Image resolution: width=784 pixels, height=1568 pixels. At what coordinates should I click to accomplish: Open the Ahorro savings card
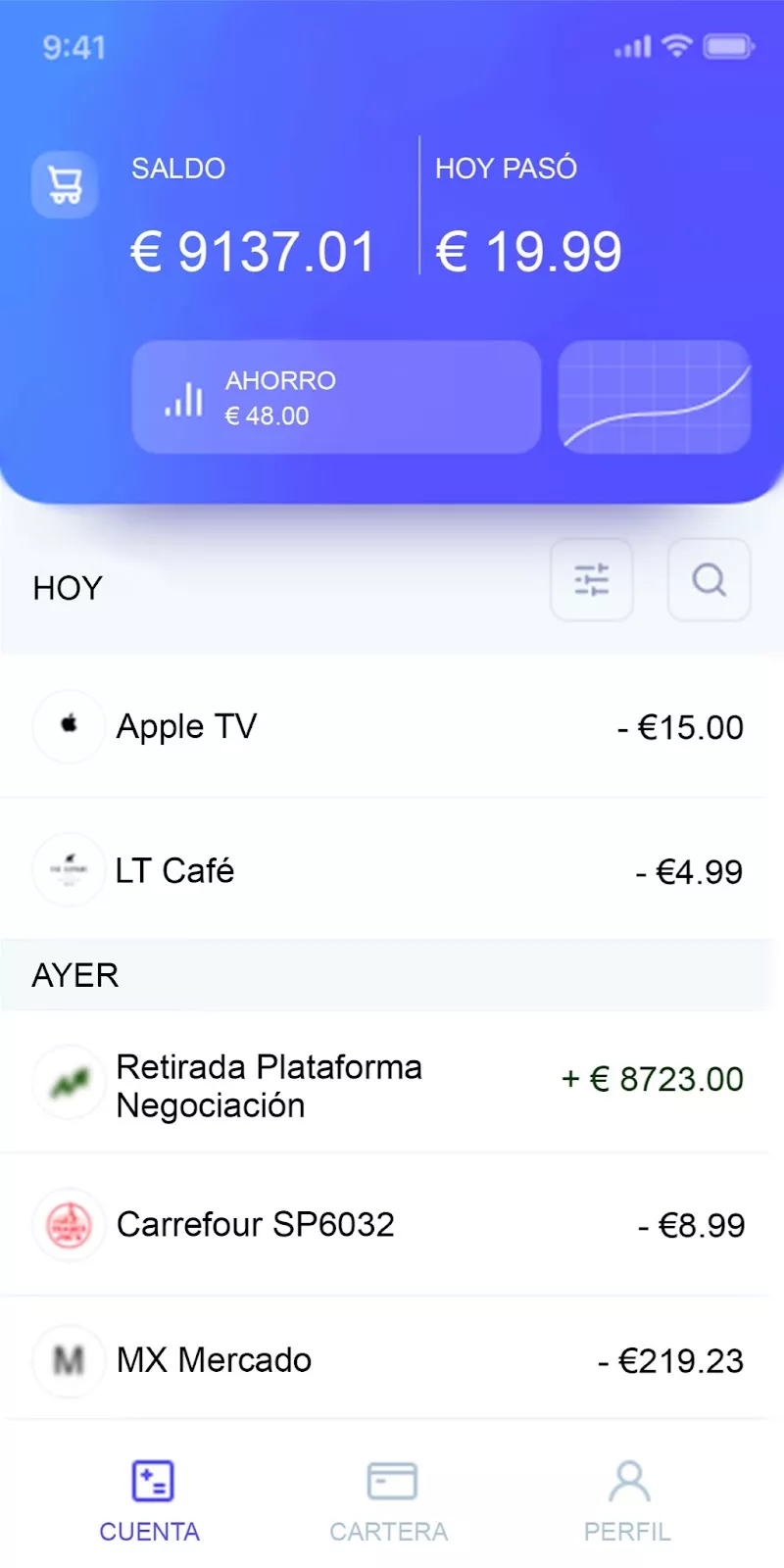click(336, 397)
